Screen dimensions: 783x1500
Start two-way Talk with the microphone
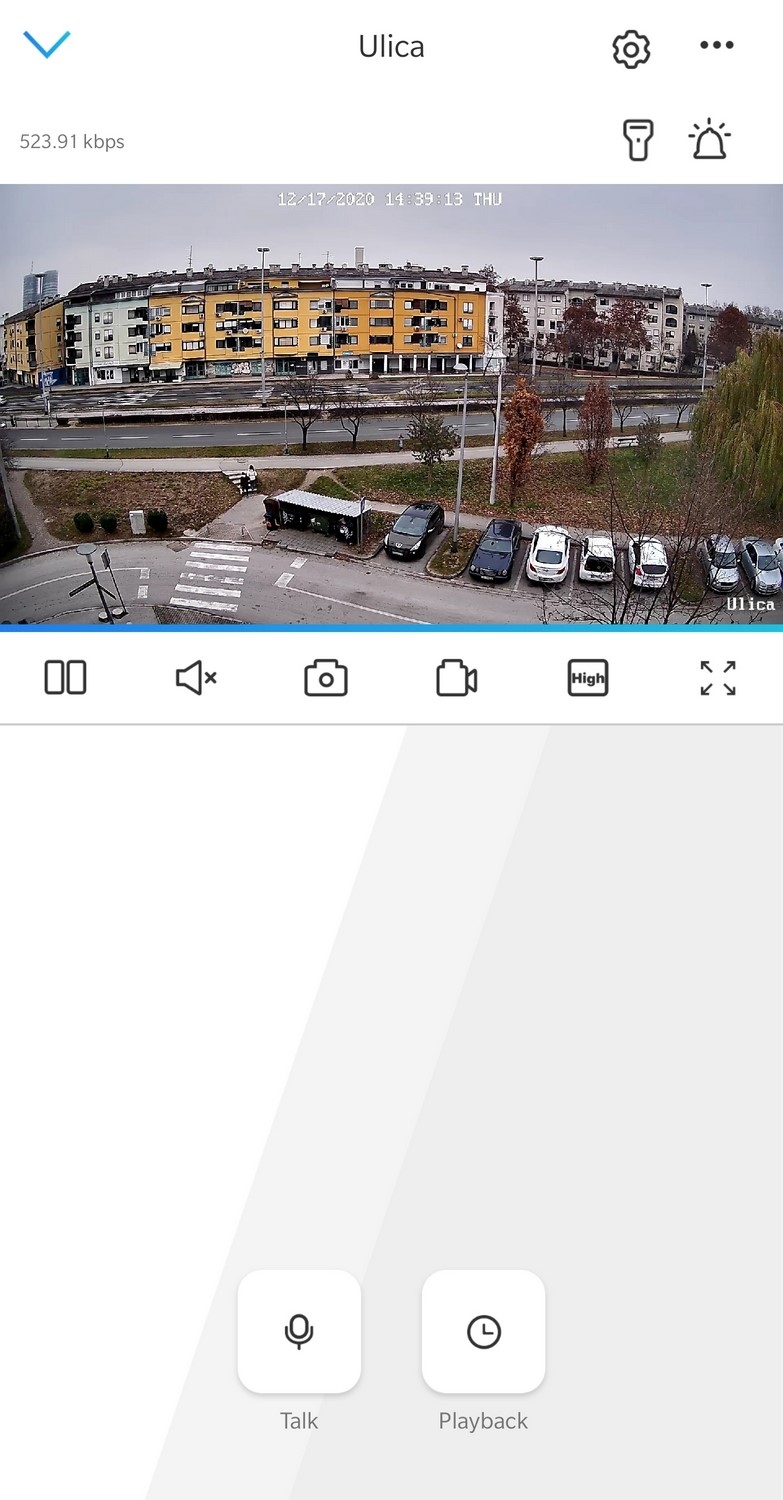click(299, 1331)
